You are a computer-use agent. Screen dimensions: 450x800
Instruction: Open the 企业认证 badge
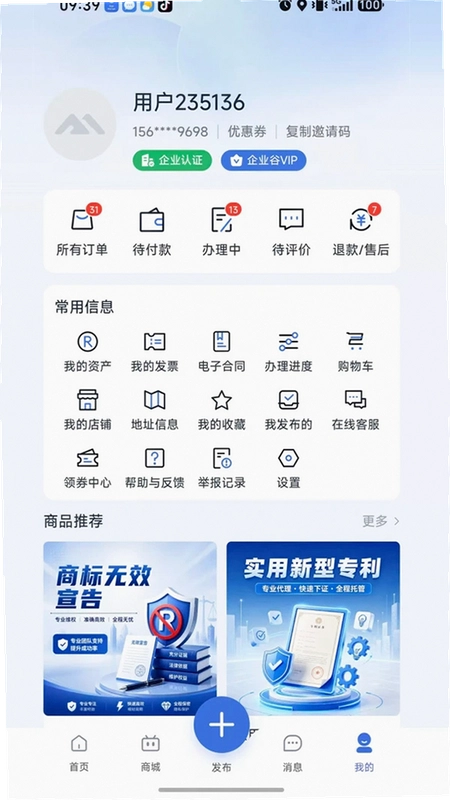pyautogui.click(x=172, y=160)
